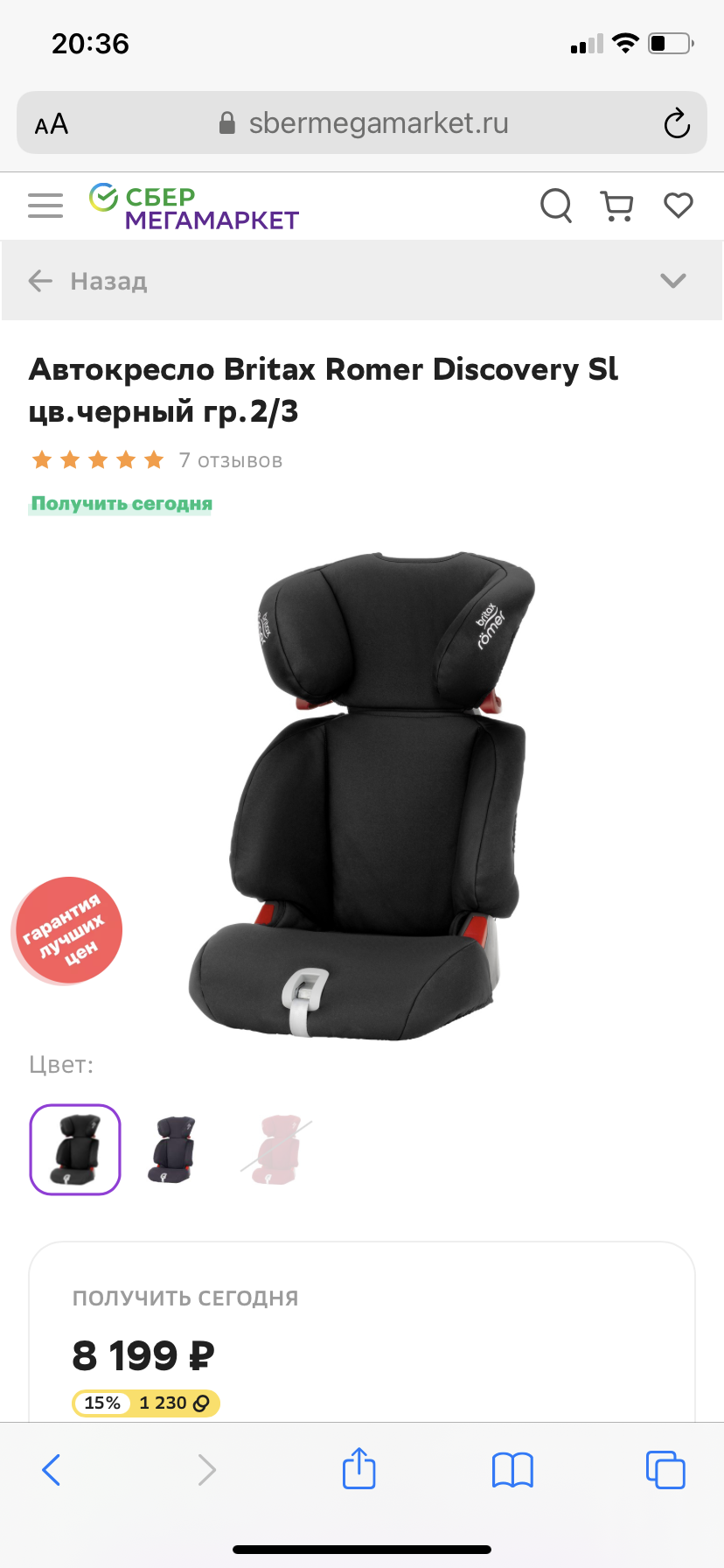Open Safari reader text size options
Screen dimensions: 724x1568
[52, 124]
